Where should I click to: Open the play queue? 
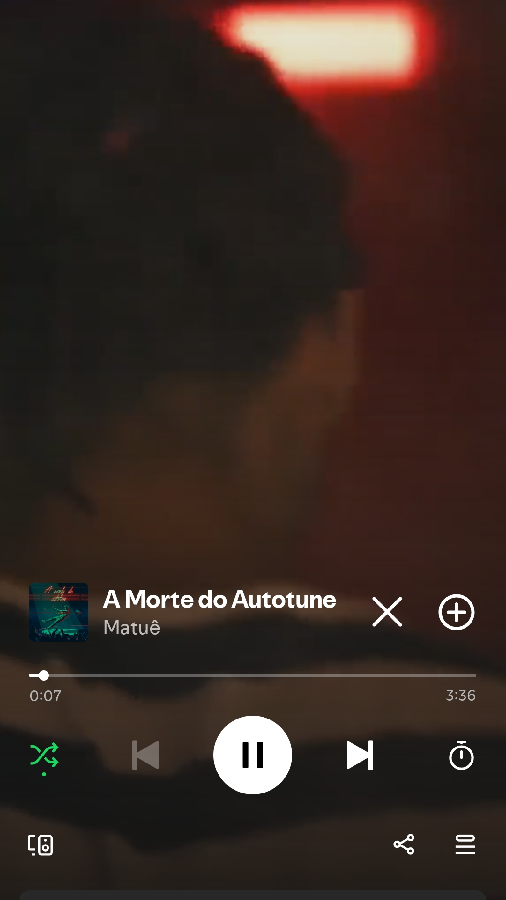point(465,844)
